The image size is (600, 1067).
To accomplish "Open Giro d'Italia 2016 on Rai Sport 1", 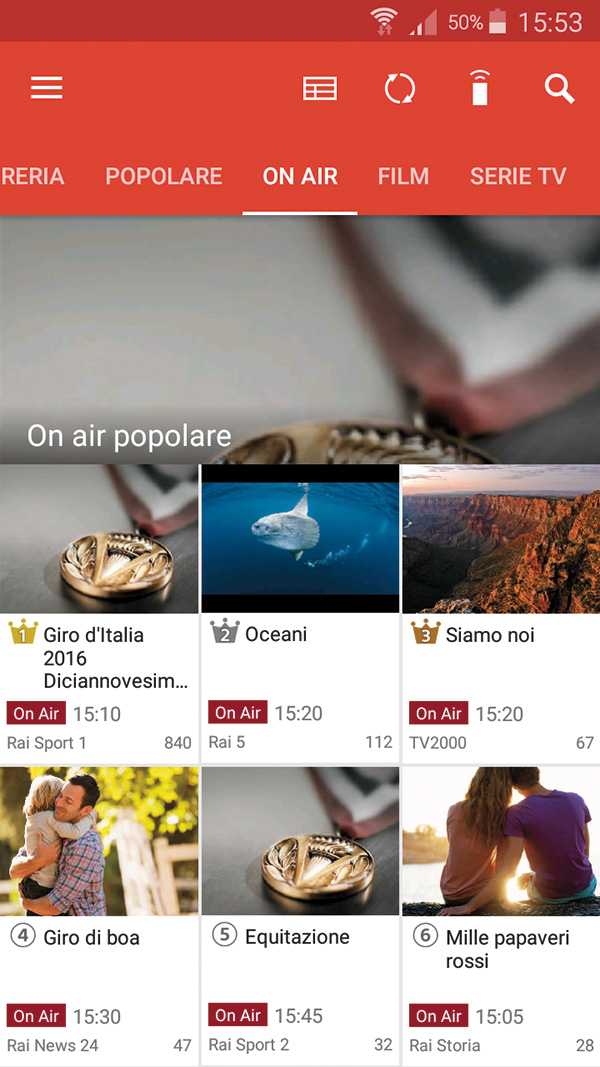I will [99, 612].
